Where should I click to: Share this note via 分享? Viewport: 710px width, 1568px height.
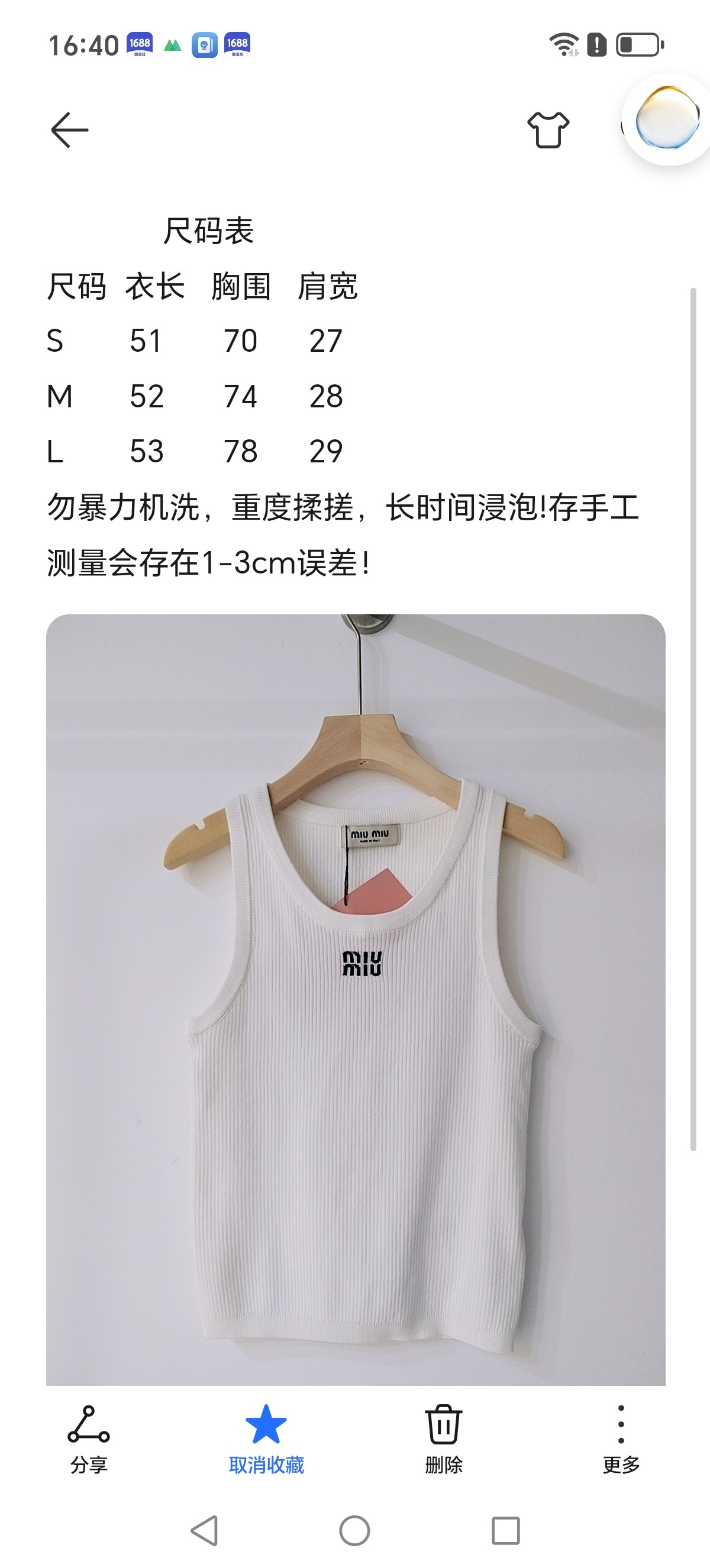tap(89, 1440)
